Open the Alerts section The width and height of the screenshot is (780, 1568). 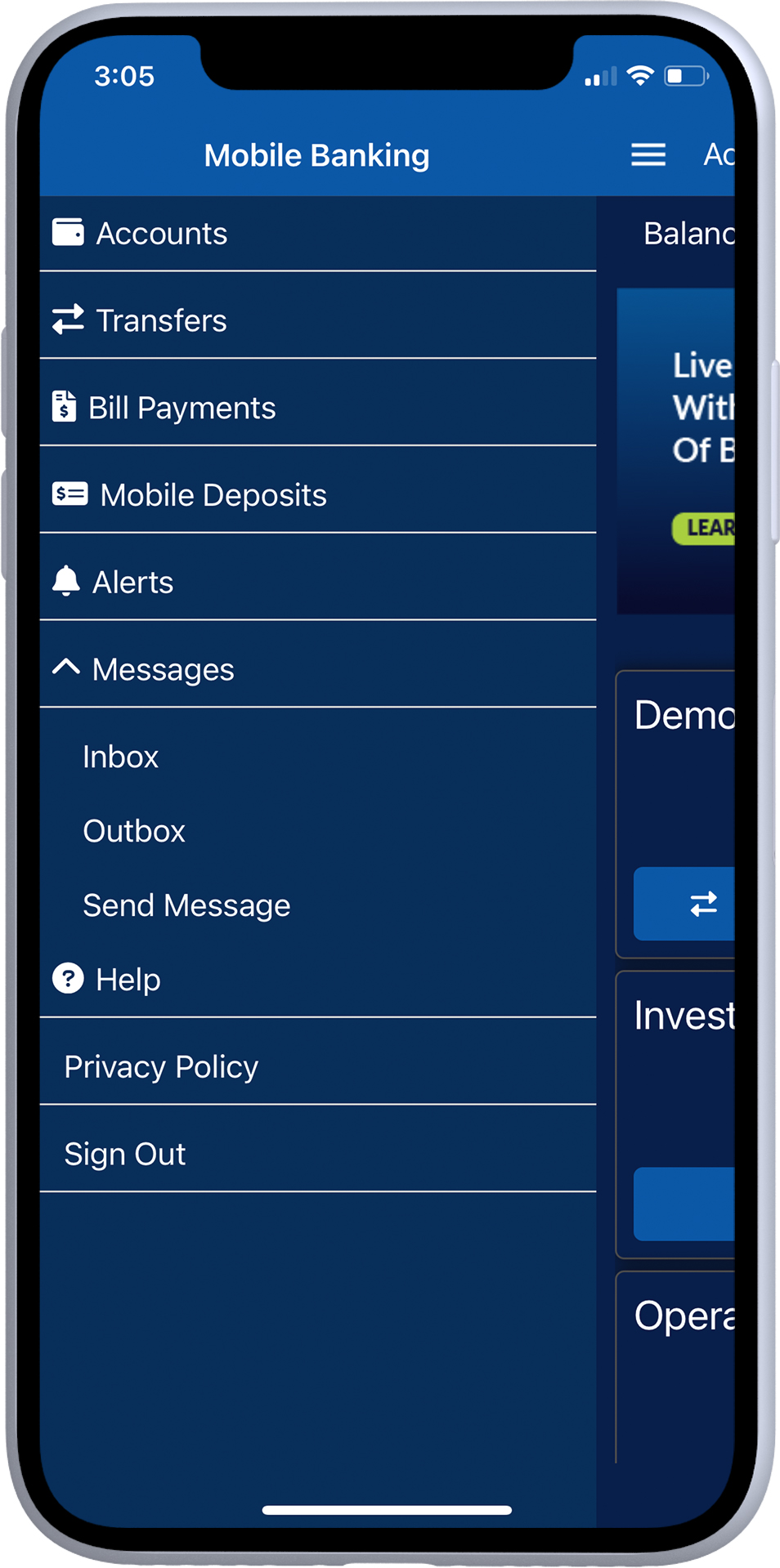click(318, 583)
